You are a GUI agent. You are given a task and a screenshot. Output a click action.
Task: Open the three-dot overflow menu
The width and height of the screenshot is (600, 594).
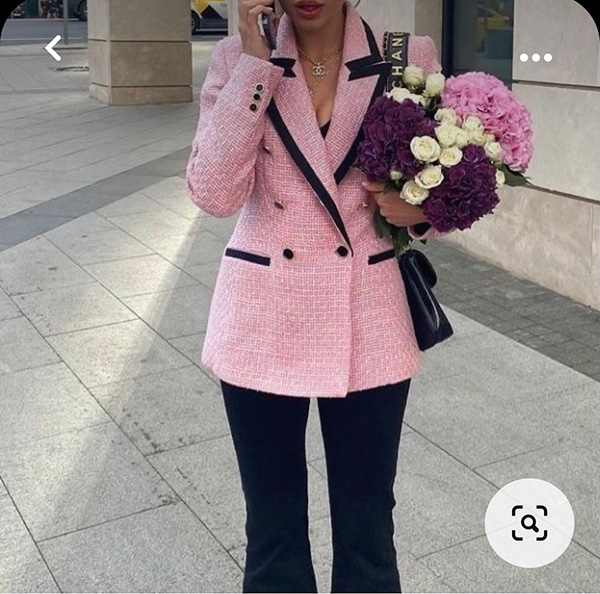535,57
